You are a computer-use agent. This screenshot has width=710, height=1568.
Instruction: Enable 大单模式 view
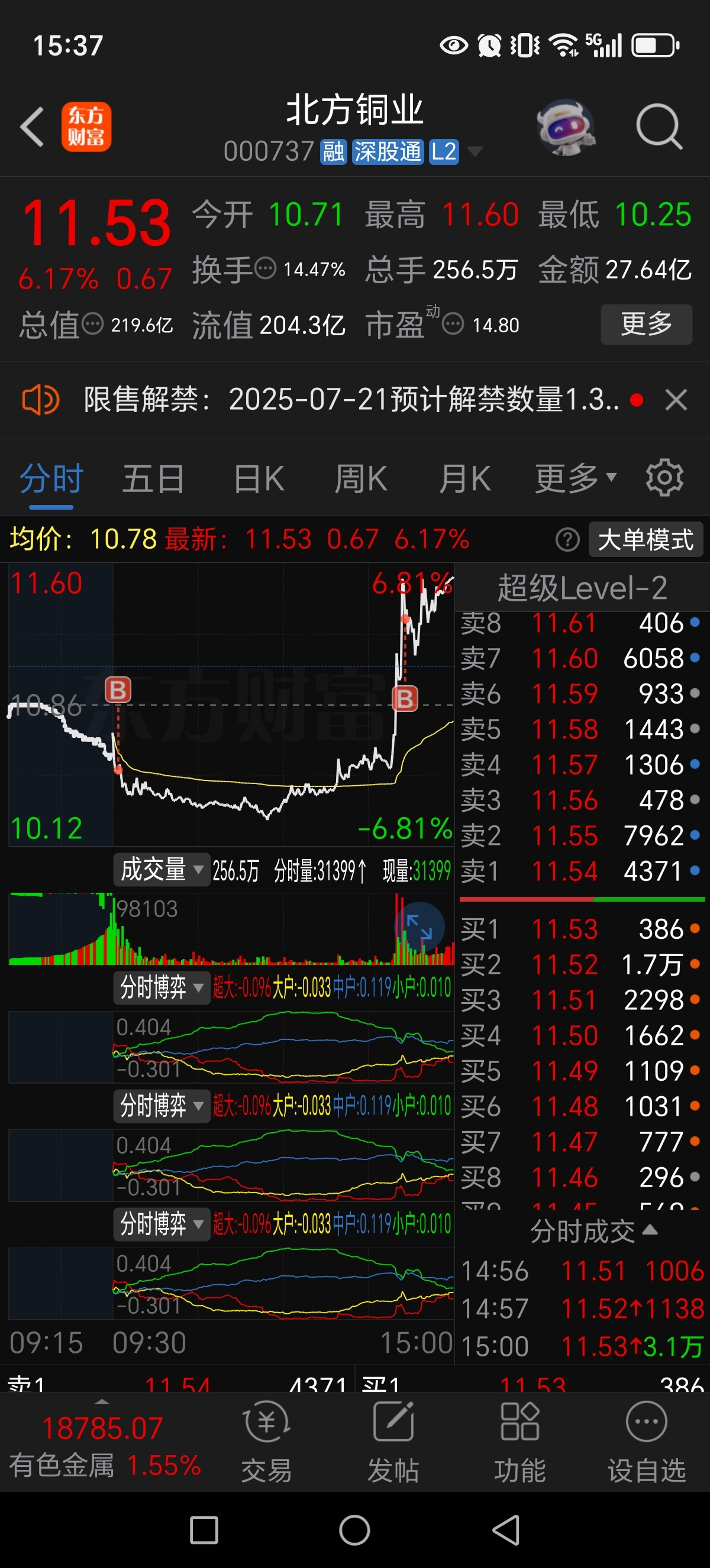point(646,539)
